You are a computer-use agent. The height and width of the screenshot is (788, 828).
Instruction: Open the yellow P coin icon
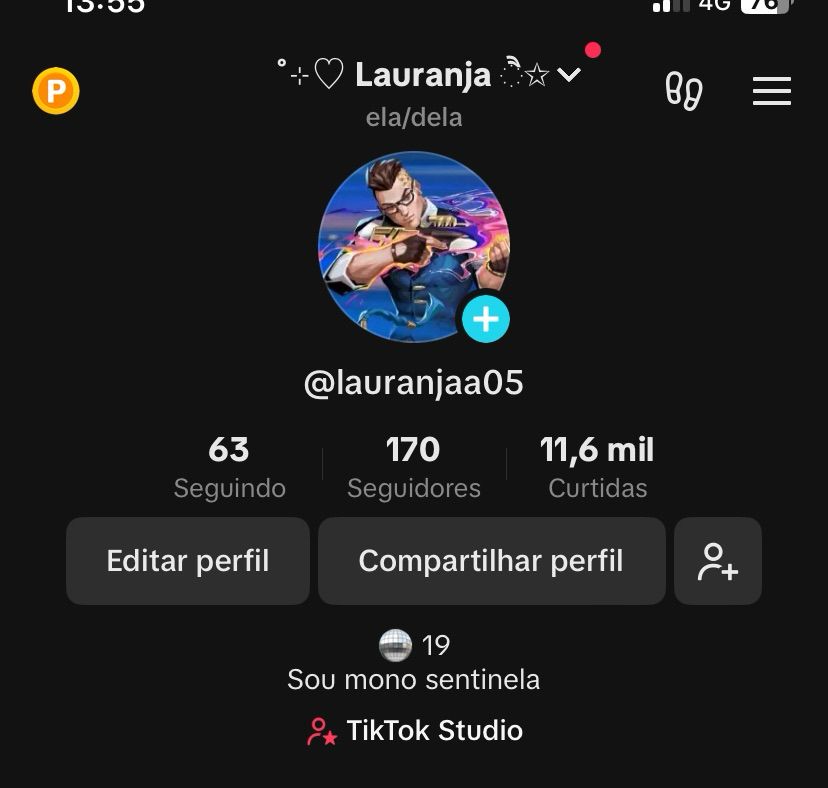[x=56, y=91]
